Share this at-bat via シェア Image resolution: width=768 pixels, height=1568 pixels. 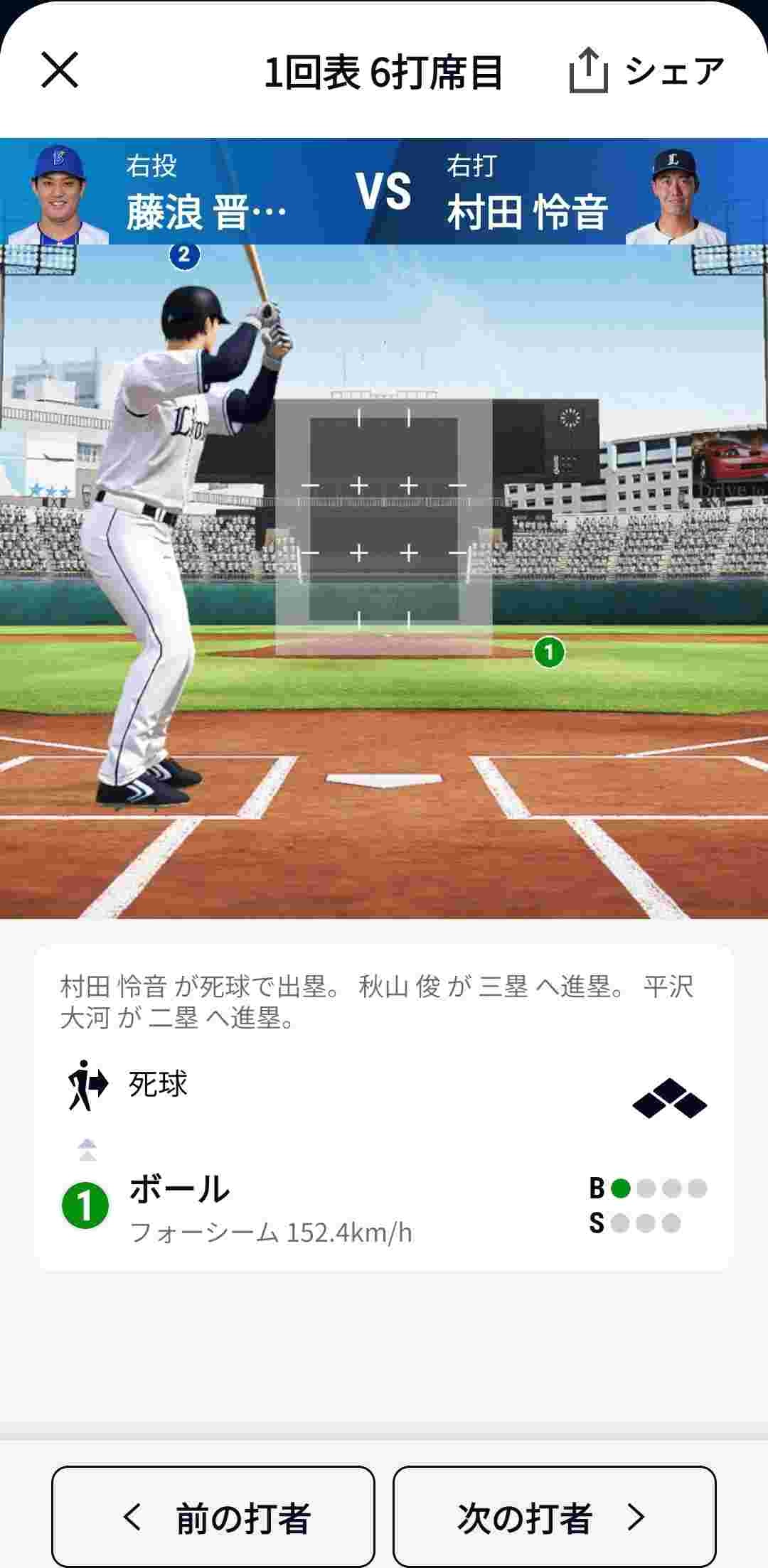click(646, 71)
